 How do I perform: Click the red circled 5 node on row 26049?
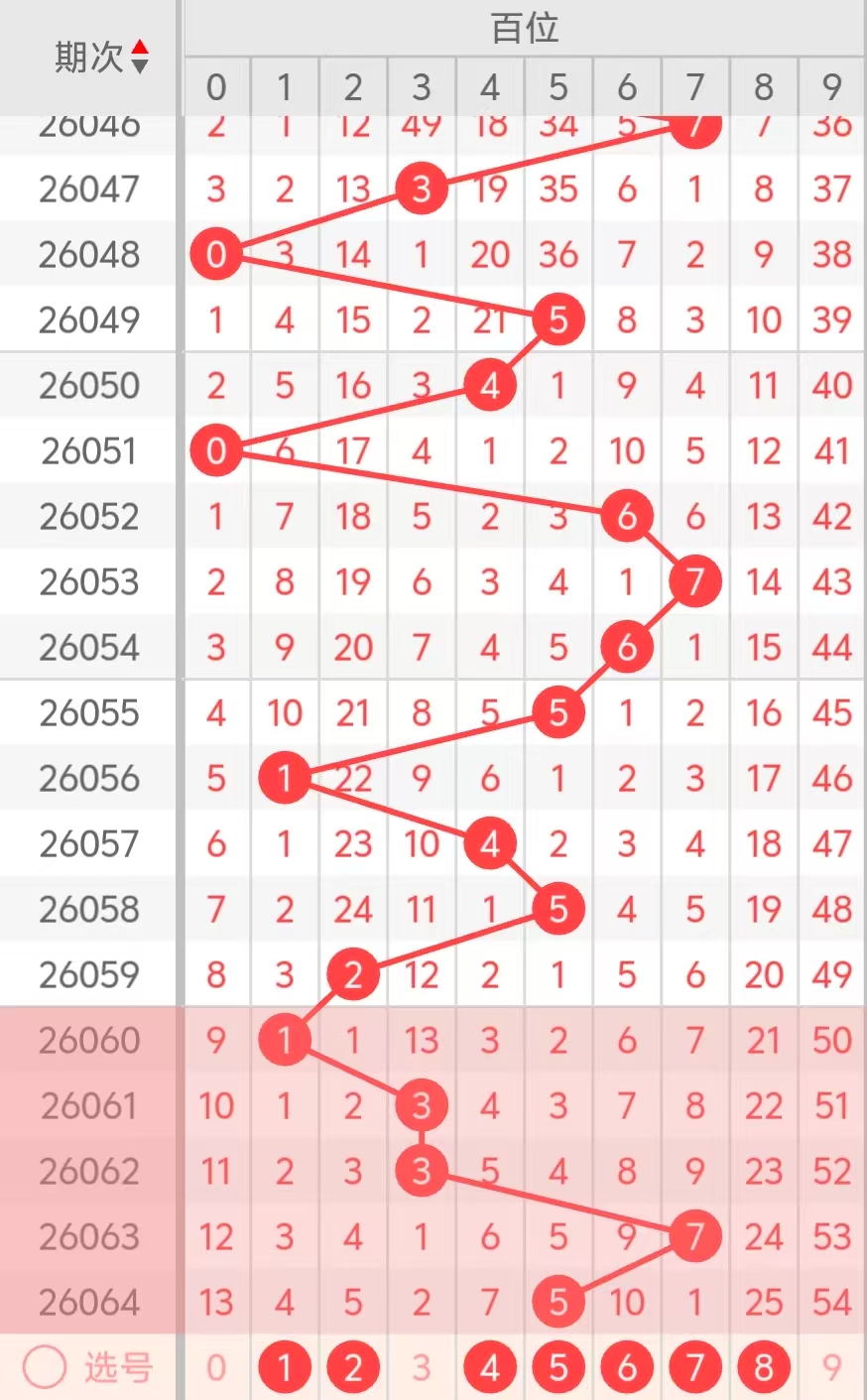pyautogui.click(x=557, y=319)
